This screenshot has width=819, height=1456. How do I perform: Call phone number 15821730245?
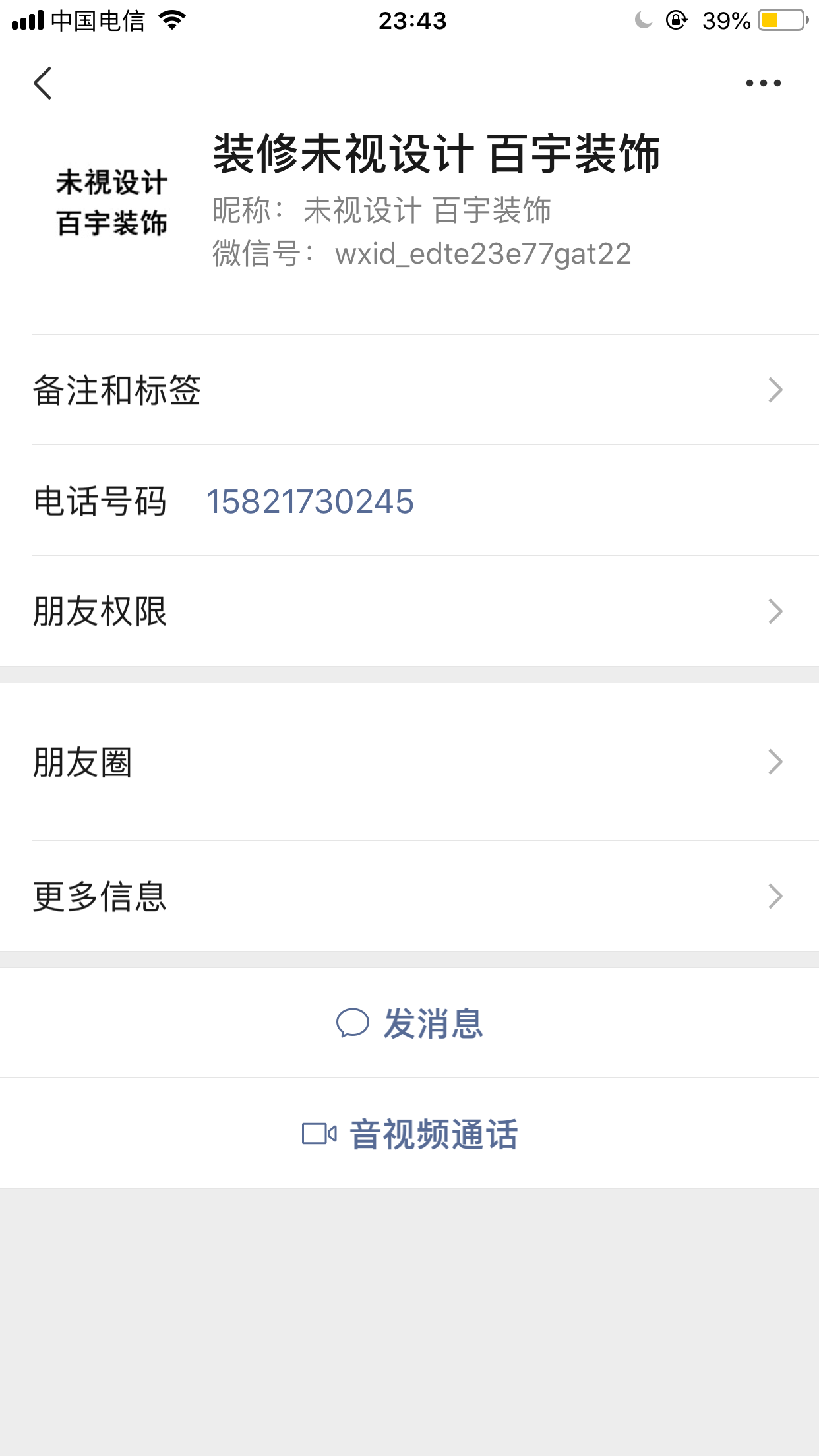[310, 501]
